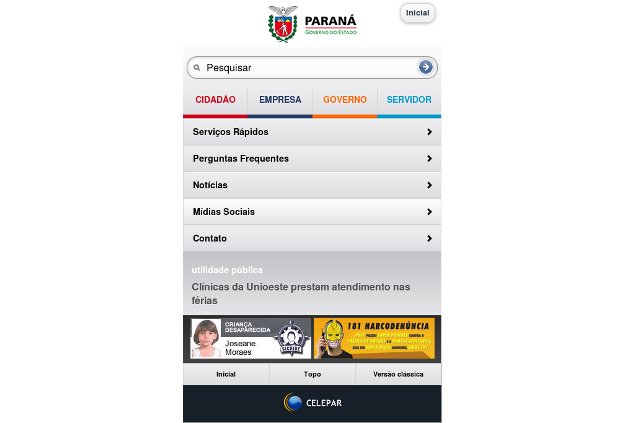Switch to the Servidor tab
This screenshot has height=423, width=625.
(x=409, y=100)
